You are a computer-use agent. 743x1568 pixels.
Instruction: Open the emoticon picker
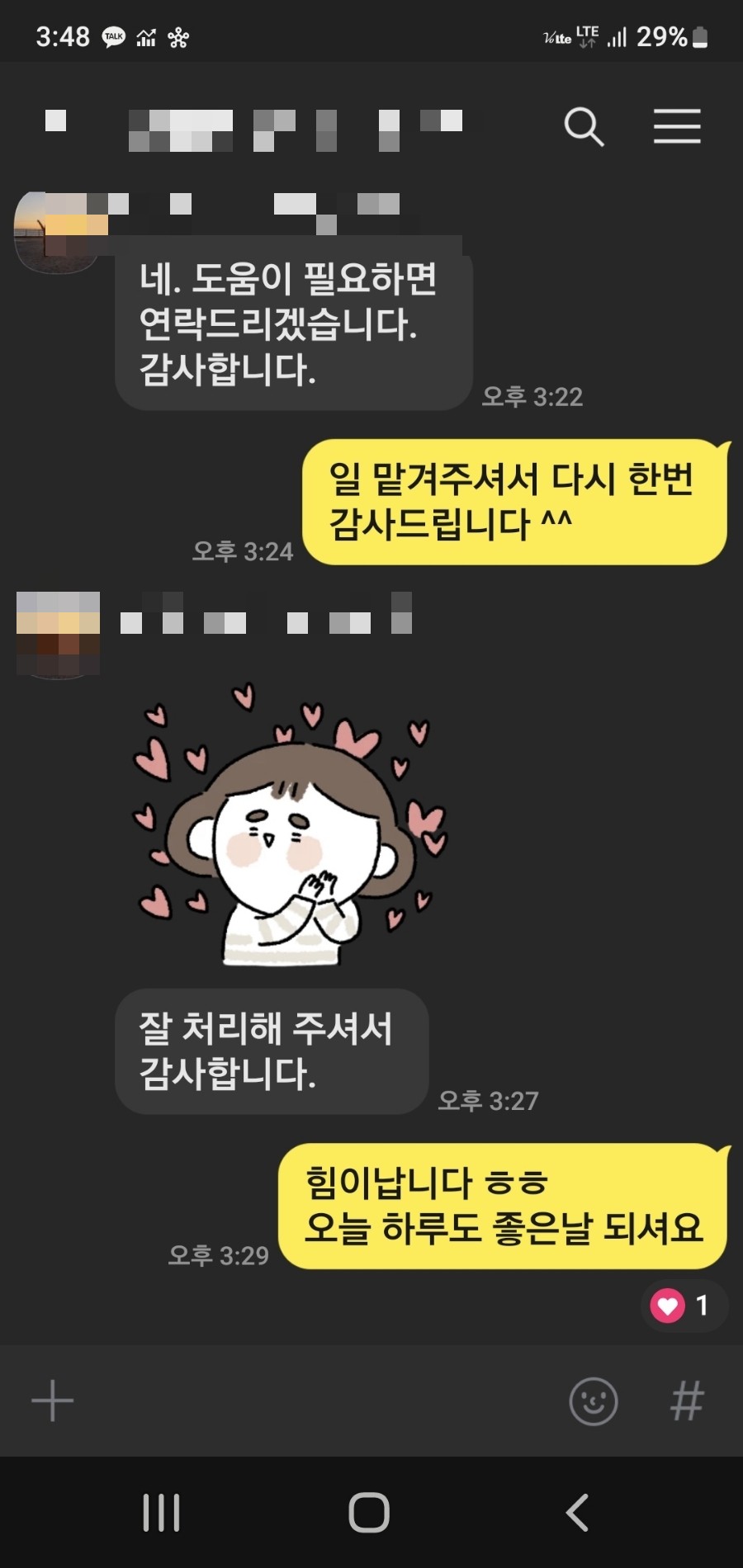coord(593,1400)
